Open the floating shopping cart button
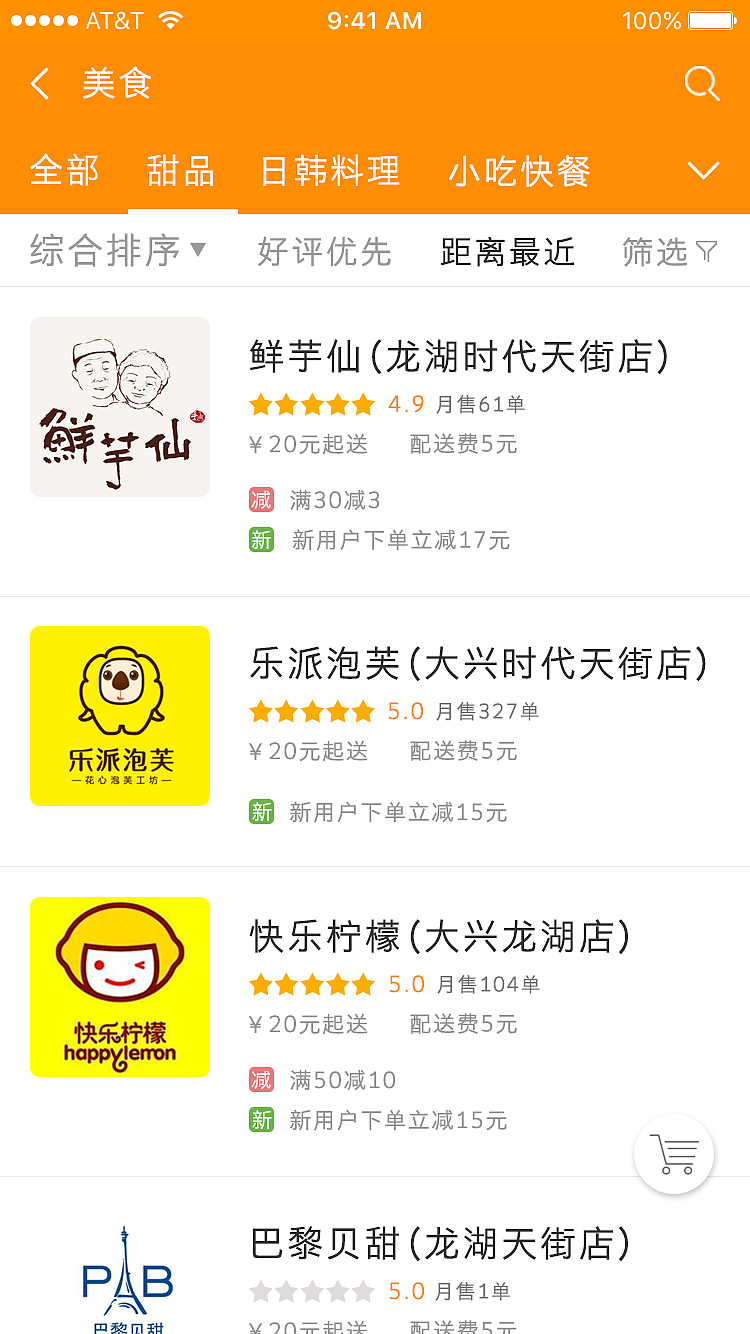 [x=674, y=1154]
